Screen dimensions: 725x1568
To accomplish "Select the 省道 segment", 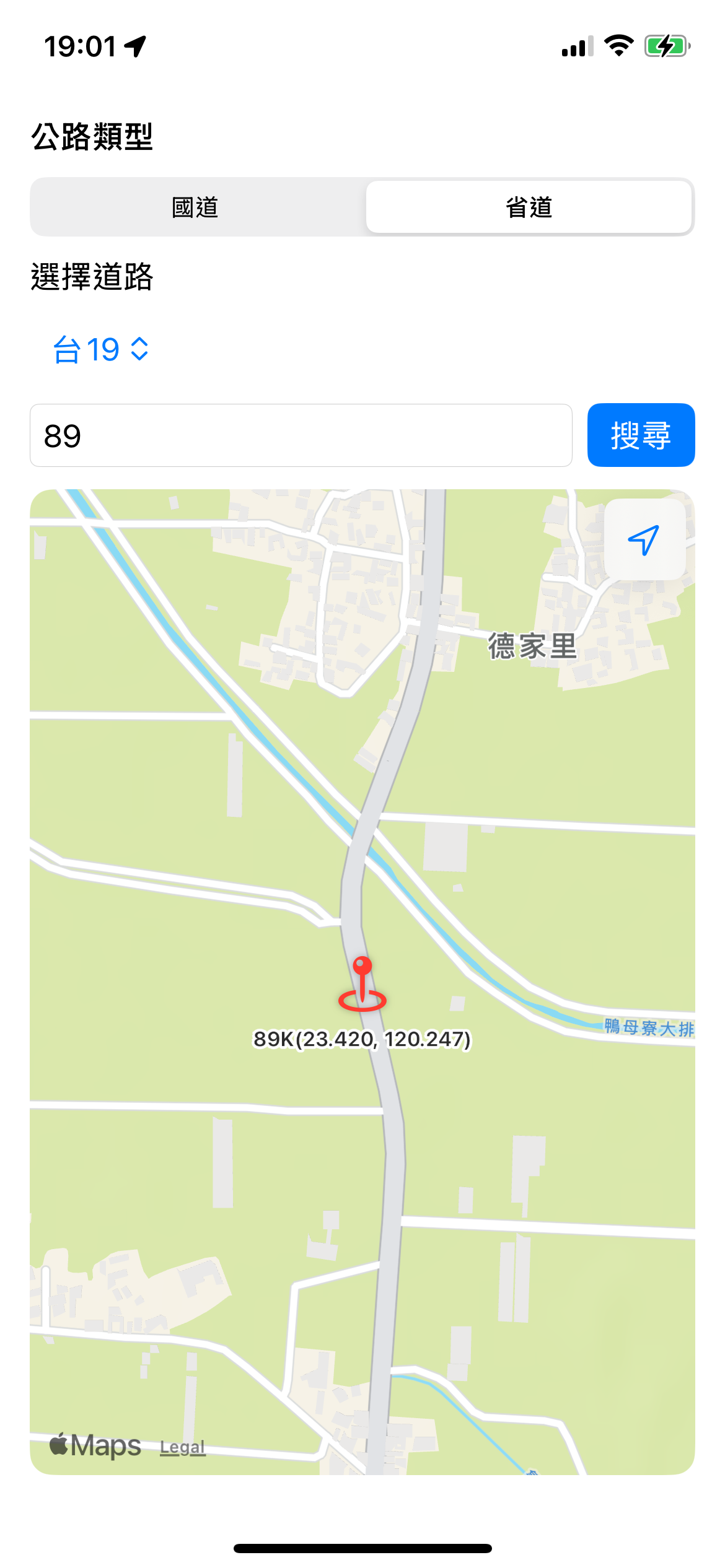I will 529,207.
